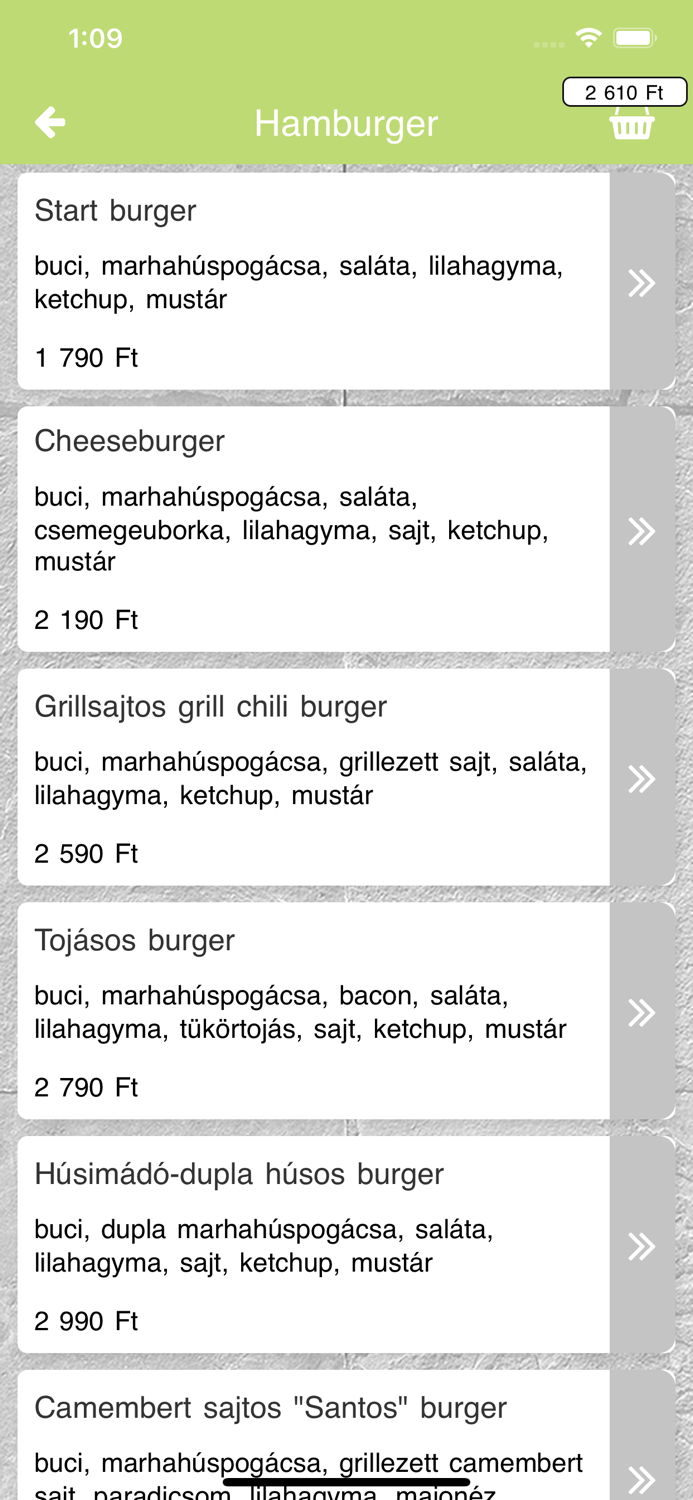Tap the double-arrow for Húsimádó-dupla húsos burger
The height and width of the screenshot is (1500, 693).
click(642, 1247)
